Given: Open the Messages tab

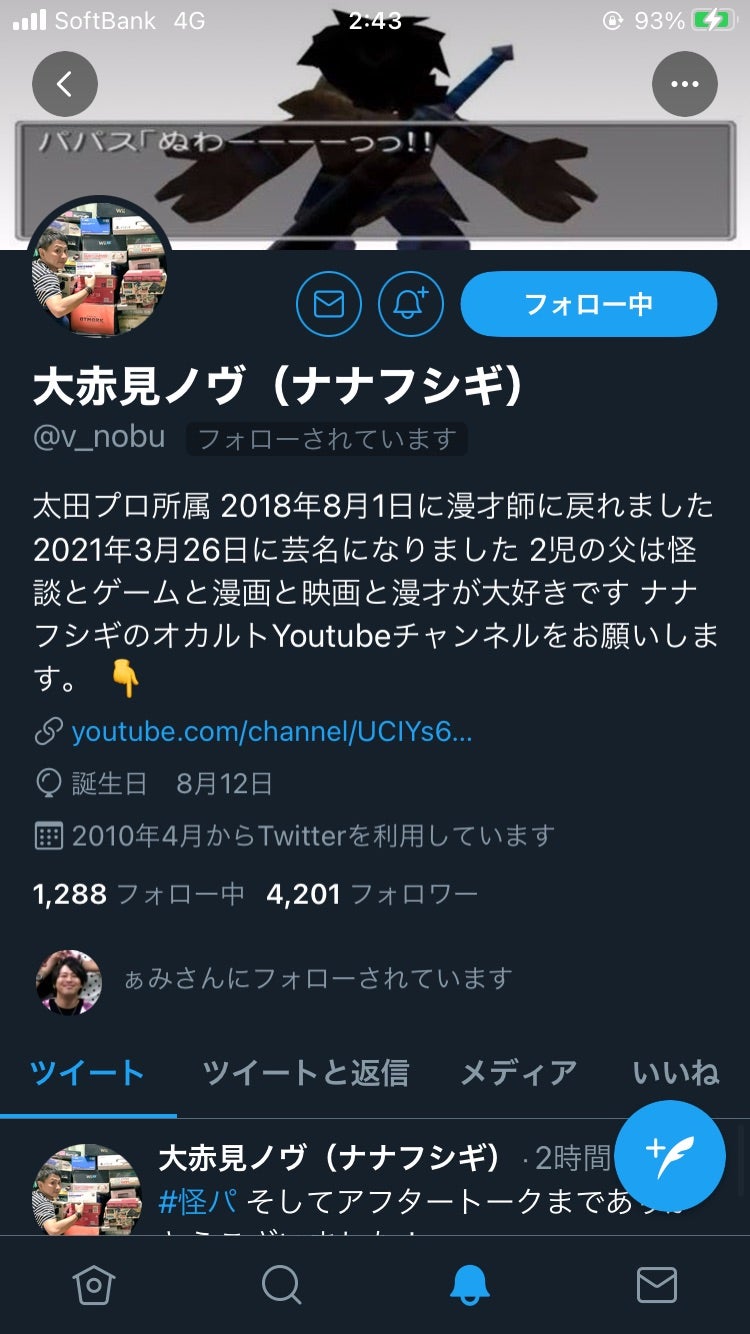Looking at the screenshot, I should pyautogui.click(x=656, y=1285).
